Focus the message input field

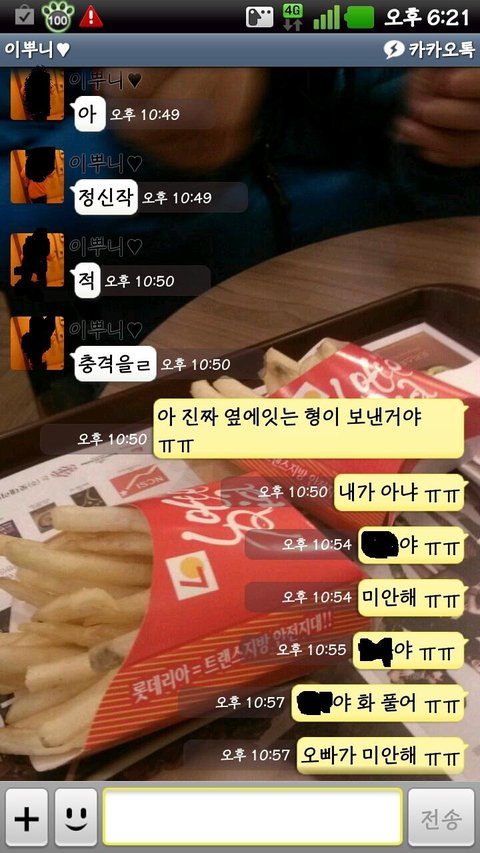[x=253, y=817]
